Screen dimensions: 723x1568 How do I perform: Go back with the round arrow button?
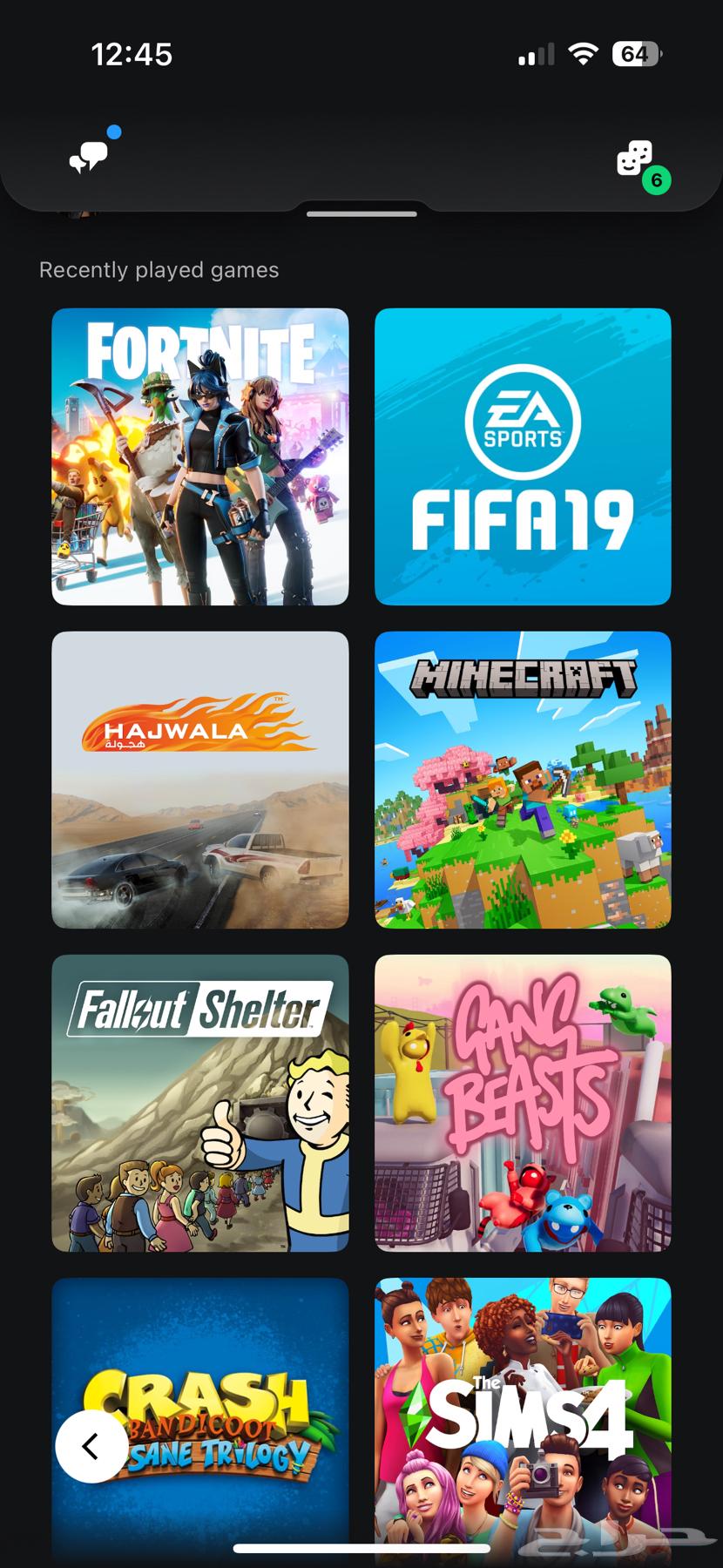(x=91, y=1447)
